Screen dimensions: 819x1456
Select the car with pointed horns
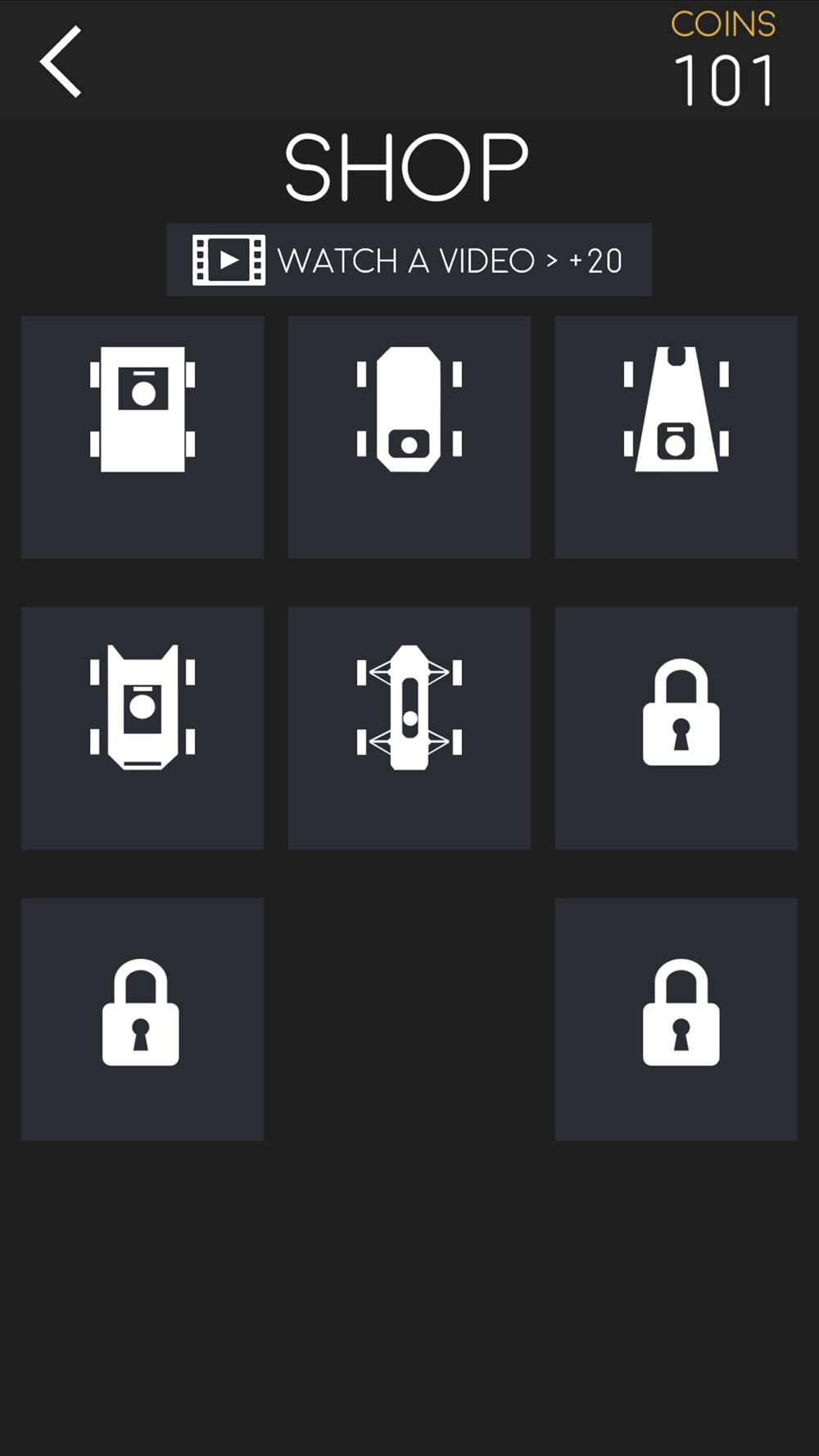pyautogui.click(x=143, y=727)
